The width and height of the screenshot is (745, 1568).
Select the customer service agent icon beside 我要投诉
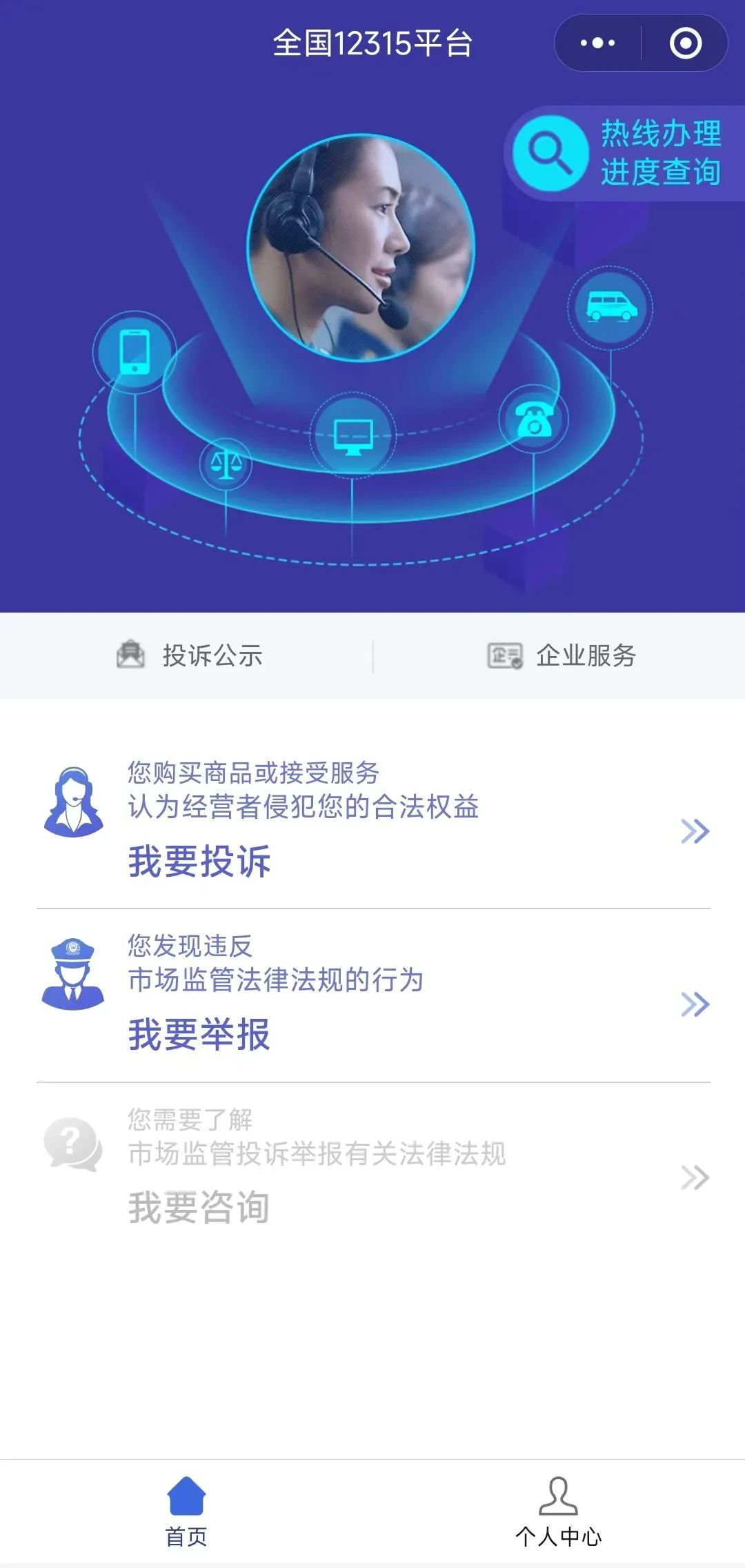pos(73,802)
